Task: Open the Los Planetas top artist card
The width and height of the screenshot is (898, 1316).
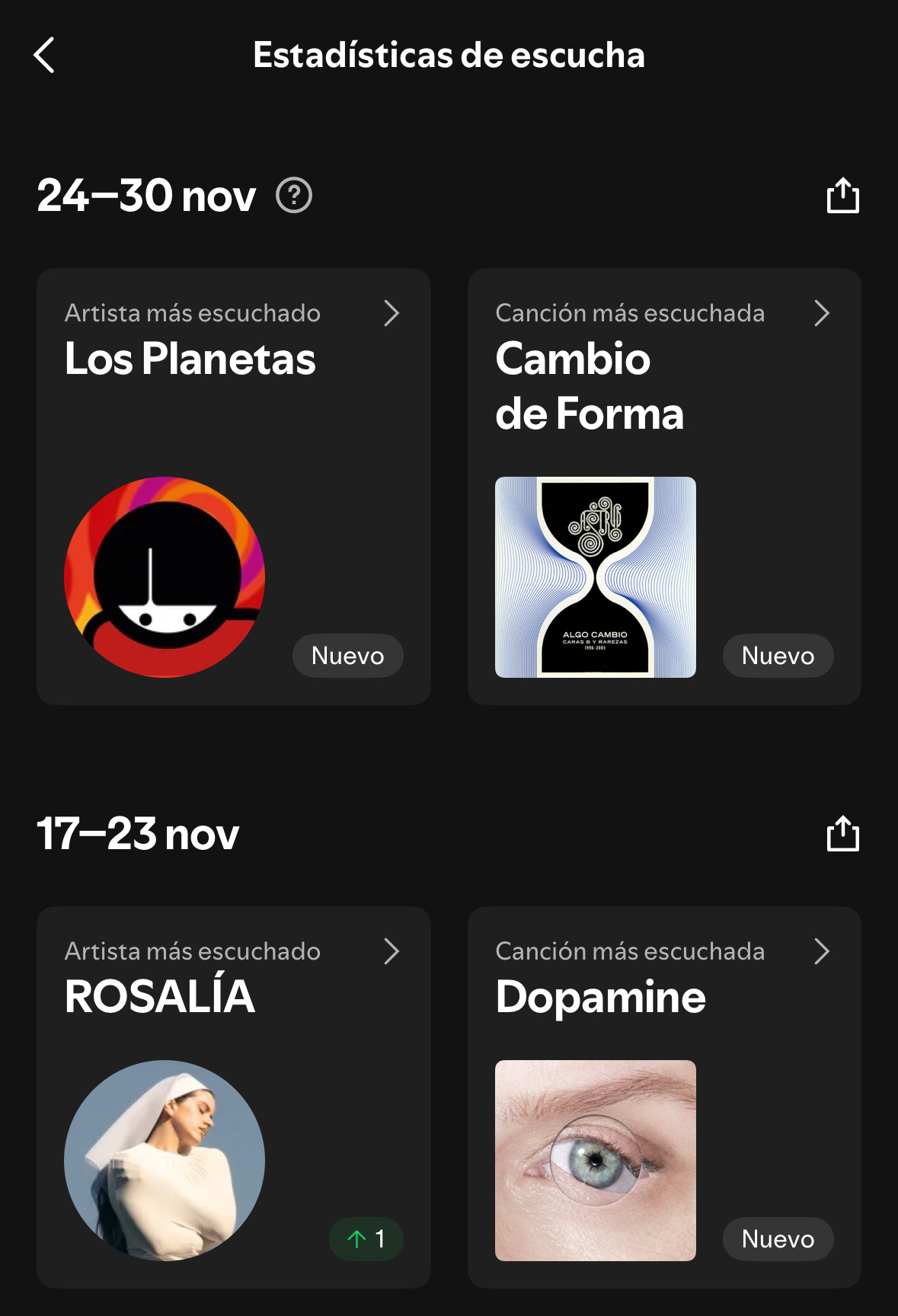Action: (x=233, y=486)
